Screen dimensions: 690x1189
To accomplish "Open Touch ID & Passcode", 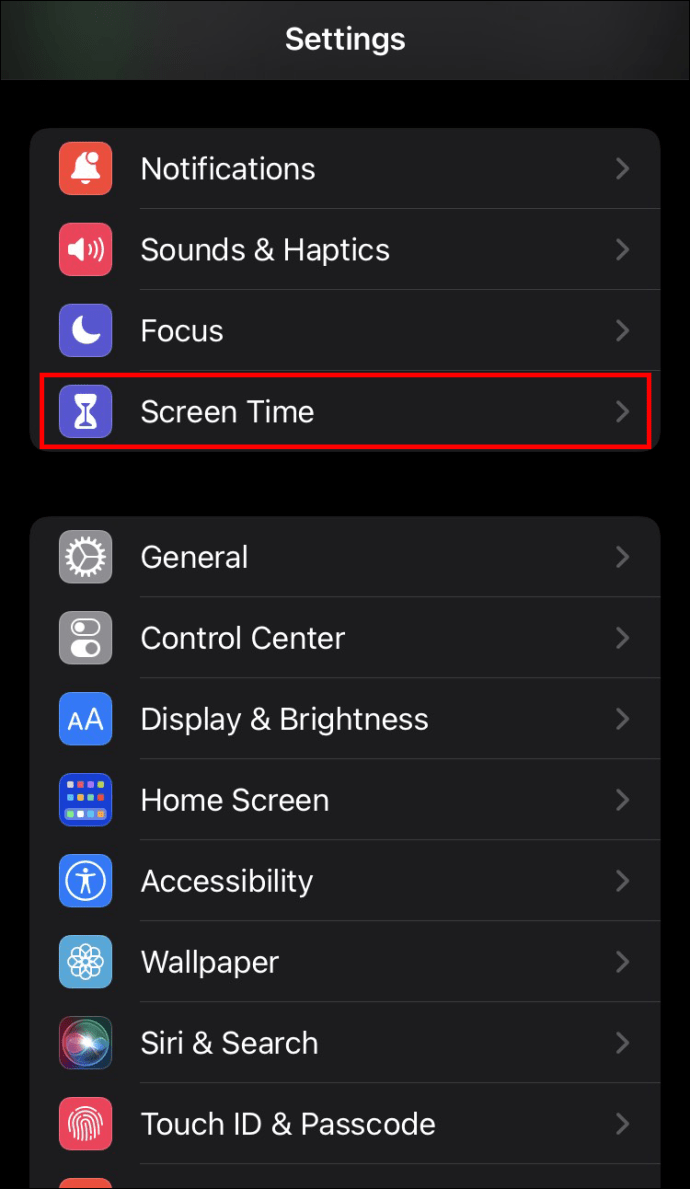I will pyautogui.click(x=345, y=1123).
